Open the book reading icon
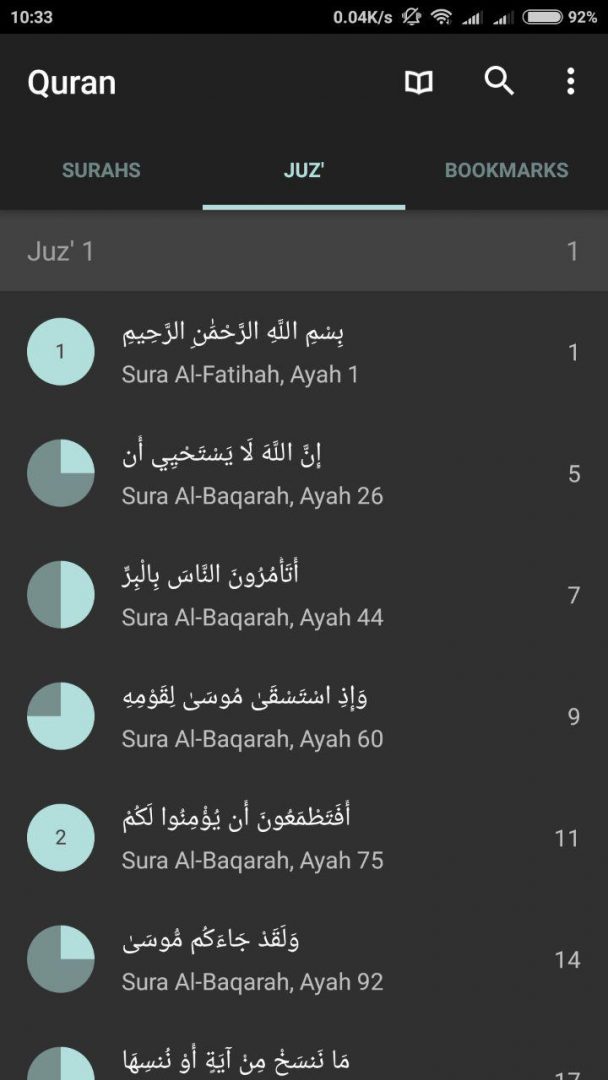This screenshot has width=608, height=1080. 419,82
